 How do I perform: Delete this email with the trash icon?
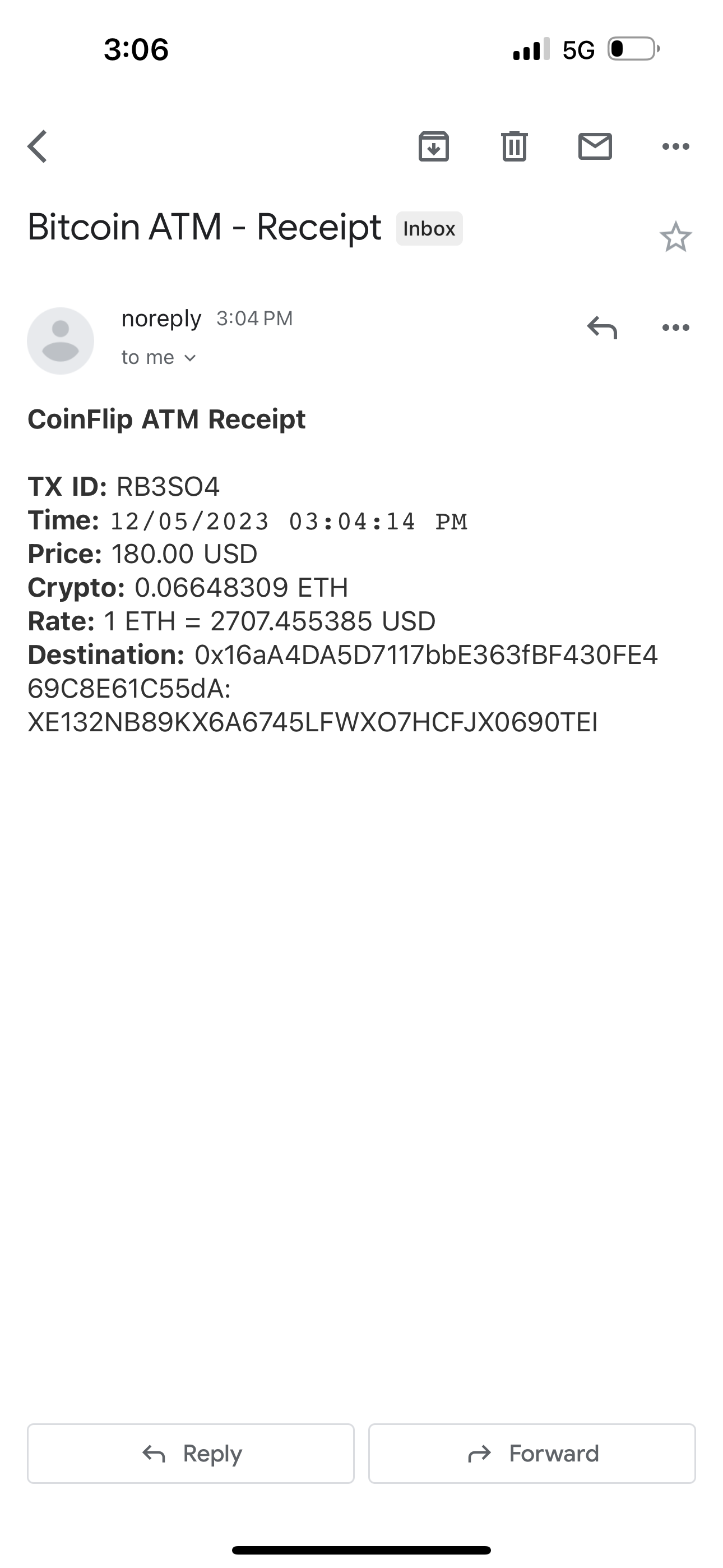[x=515, y=147]
